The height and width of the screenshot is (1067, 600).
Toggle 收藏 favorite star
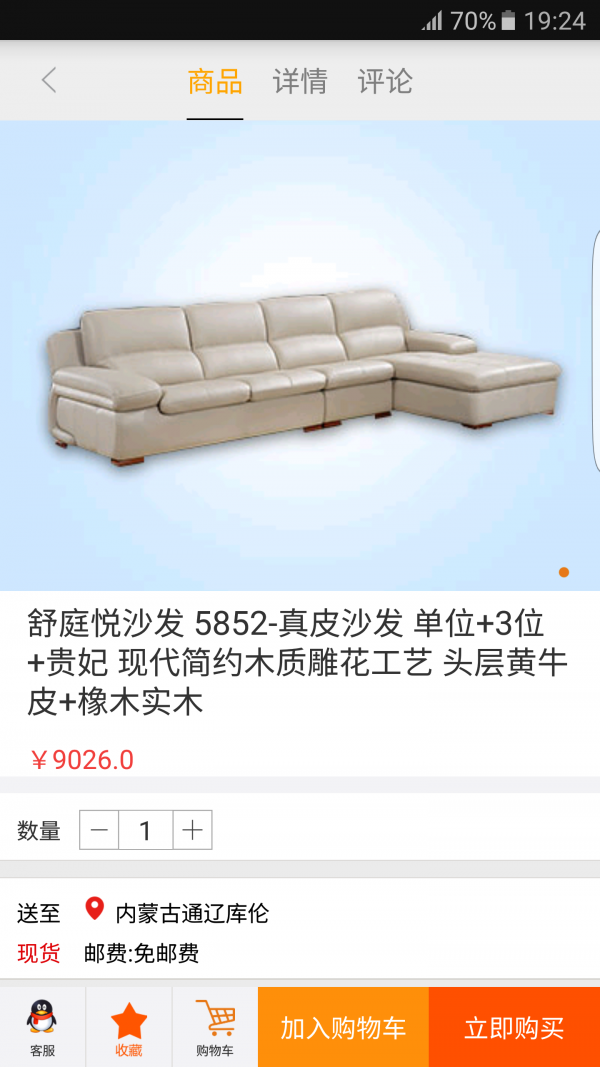pyautogui.click(x=128, y=1027)
